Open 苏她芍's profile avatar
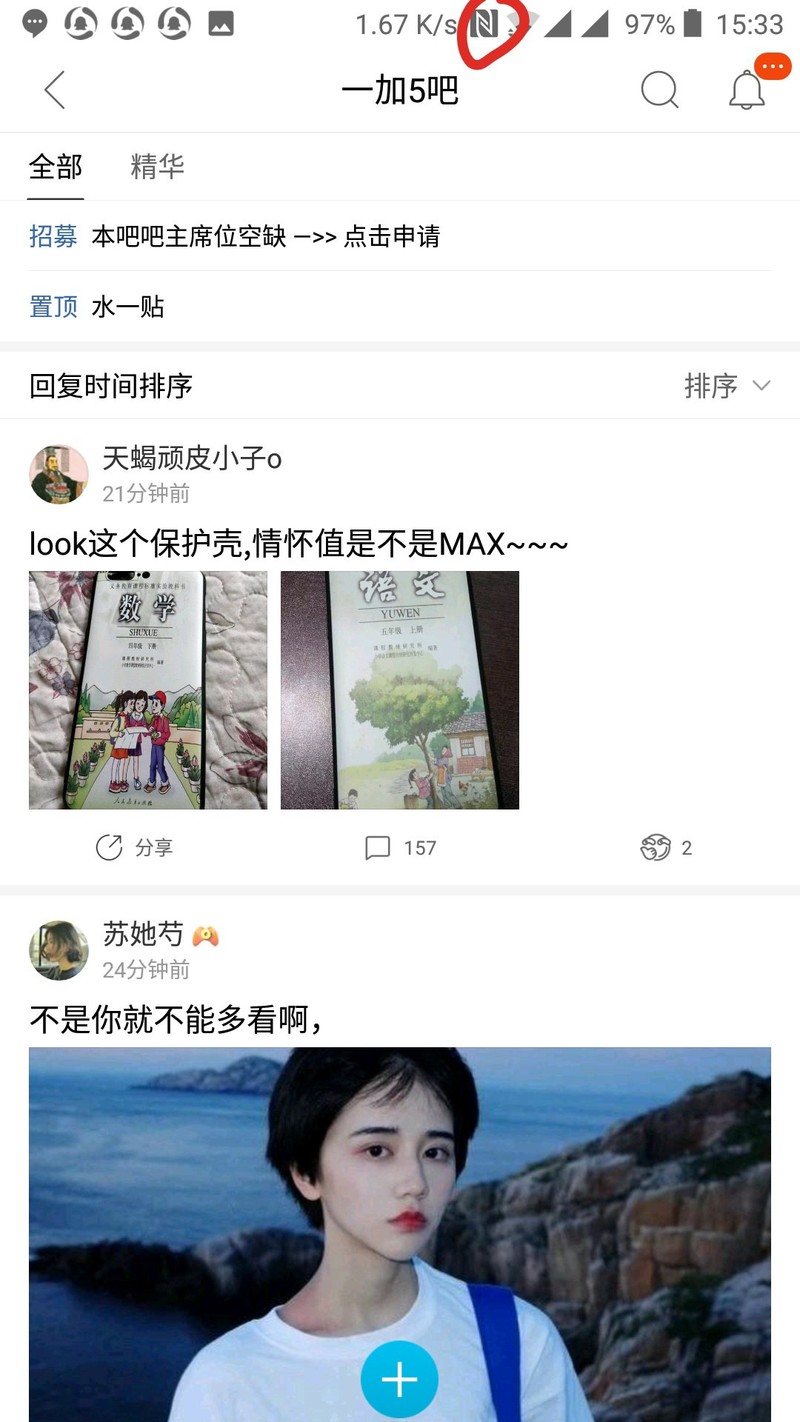Viewport: 800px width, 1422px height. [x=59, y=950]
